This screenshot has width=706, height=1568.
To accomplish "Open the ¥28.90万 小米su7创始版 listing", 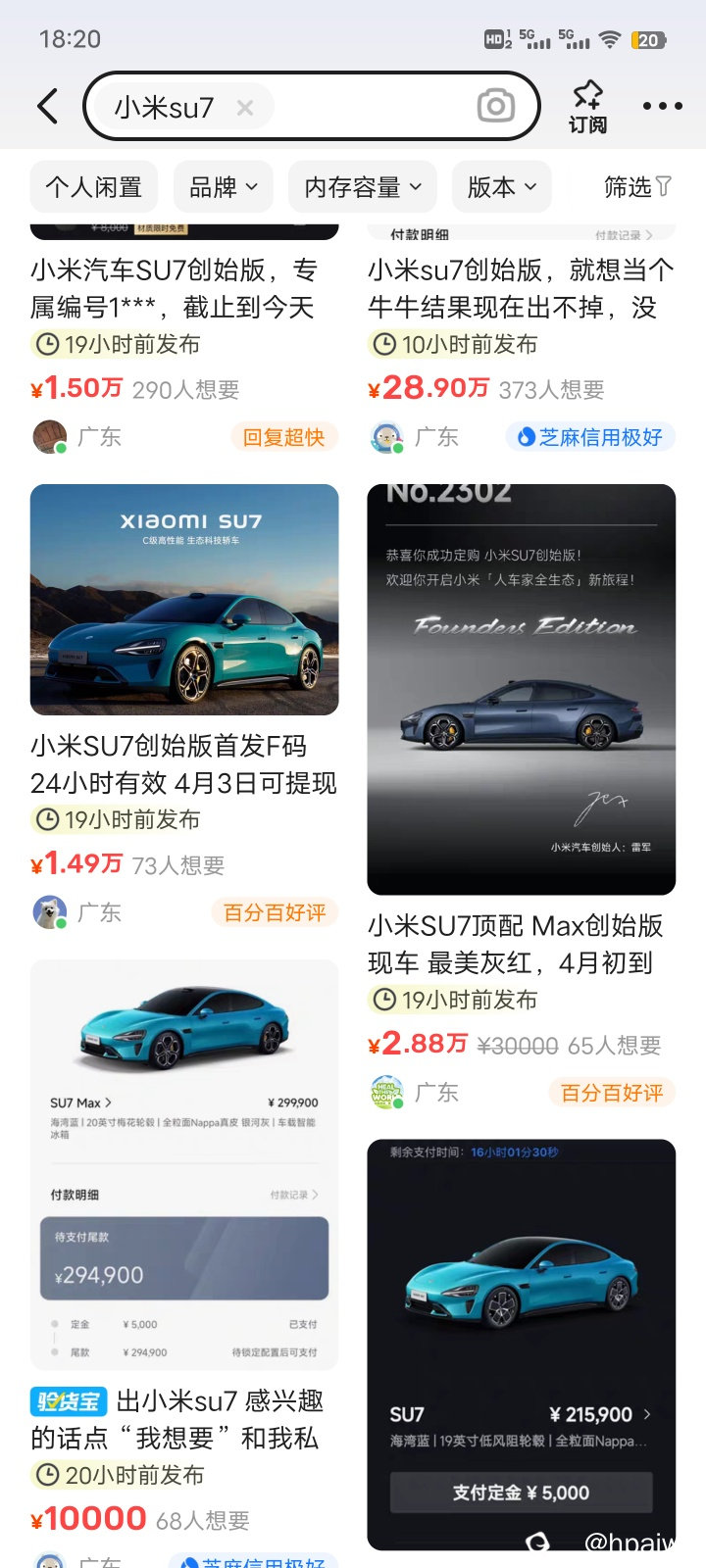I will click(521, 288).
